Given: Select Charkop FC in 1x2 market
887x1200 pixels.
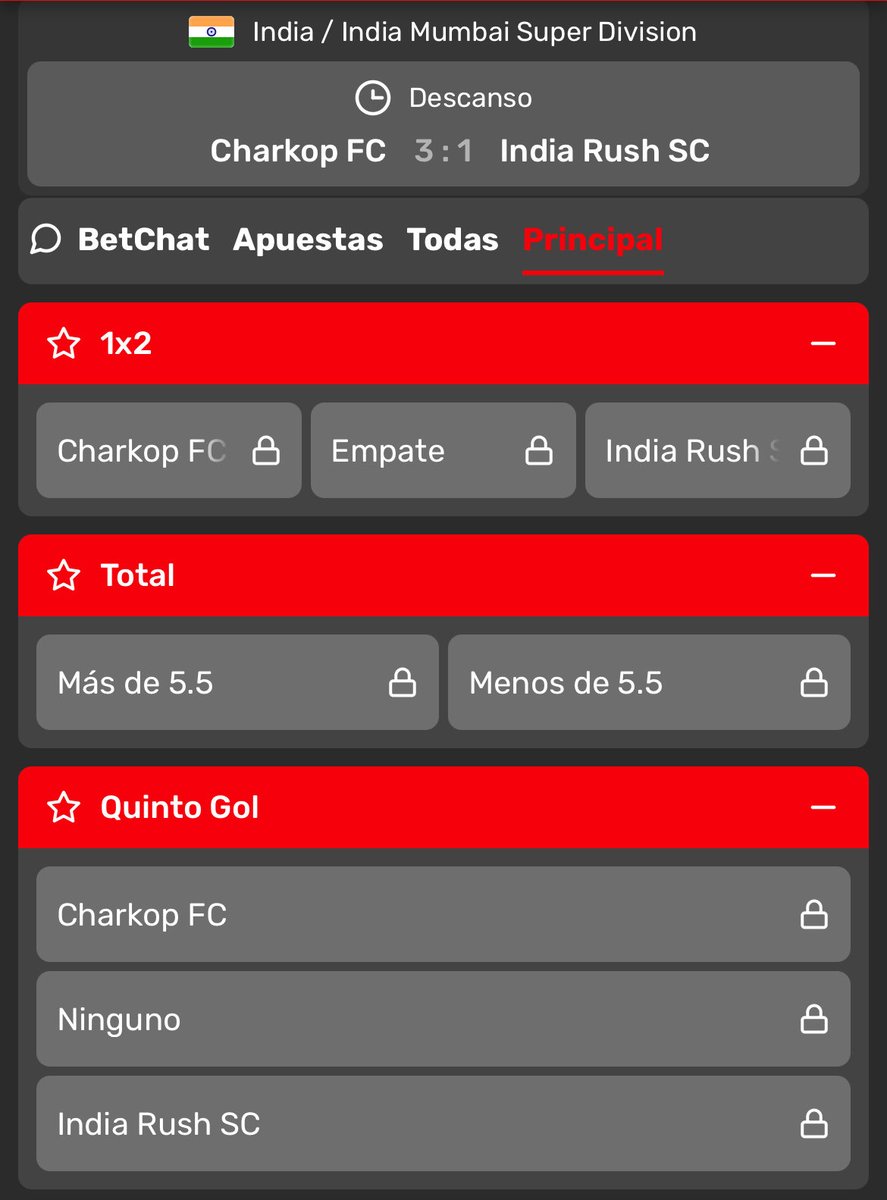Looking at the screenshot, I should point(168,451).
